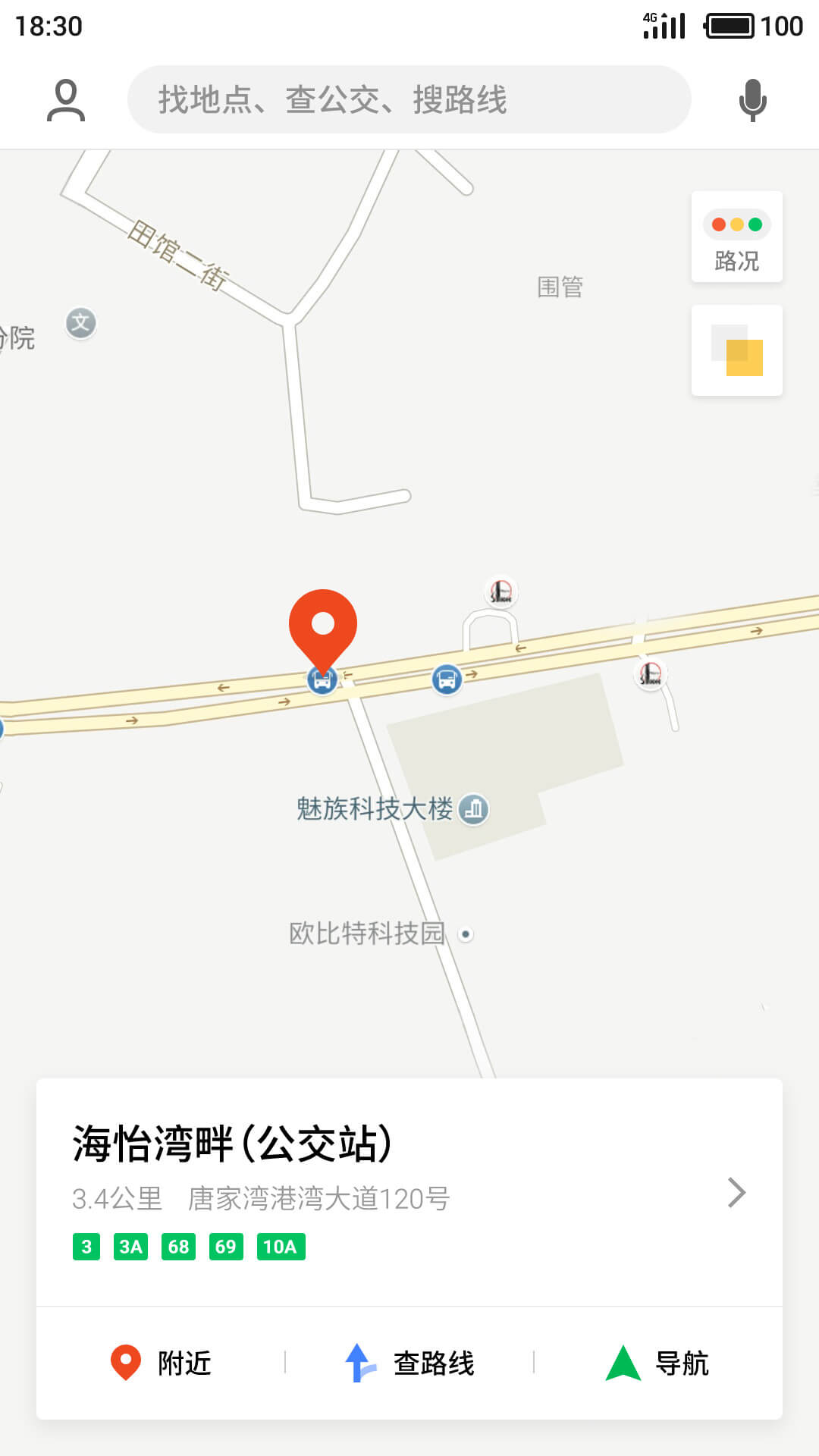Open details for 海怡湾畔 bus stop
The height and width of the screenshot is (1456, 819).
pos(409,1192)
